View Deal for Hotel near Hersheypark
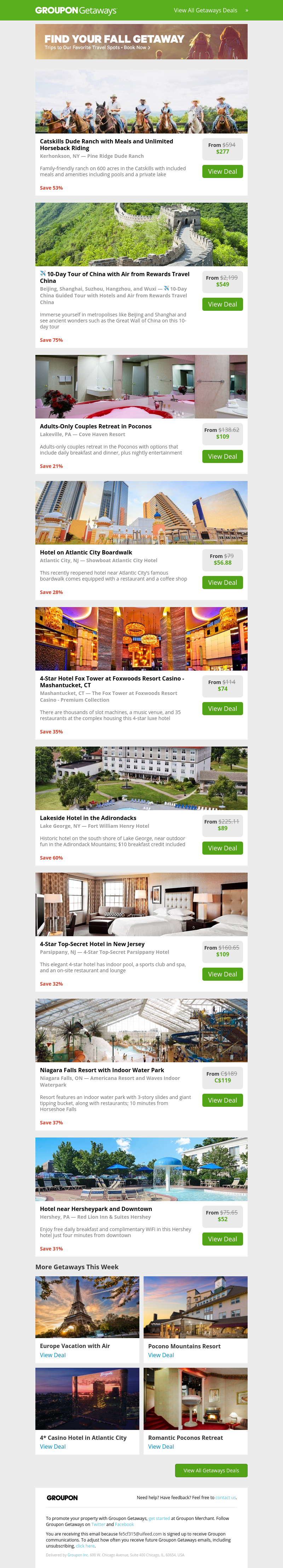 222,1239
